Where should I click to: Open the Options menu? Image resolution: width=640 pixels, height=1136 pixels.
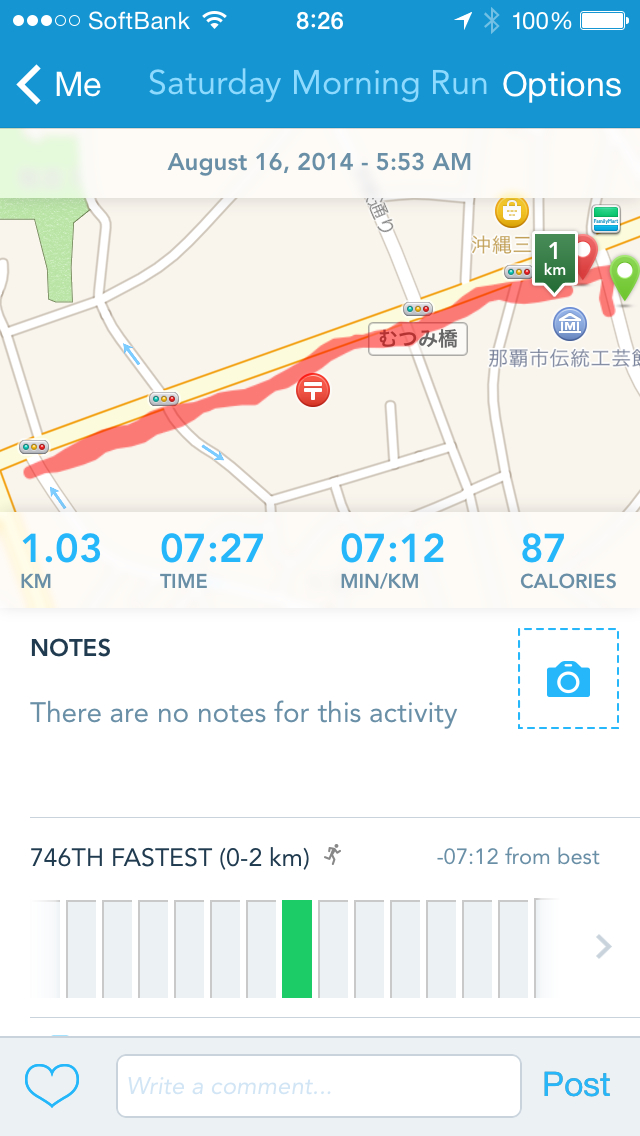(561, 85)
